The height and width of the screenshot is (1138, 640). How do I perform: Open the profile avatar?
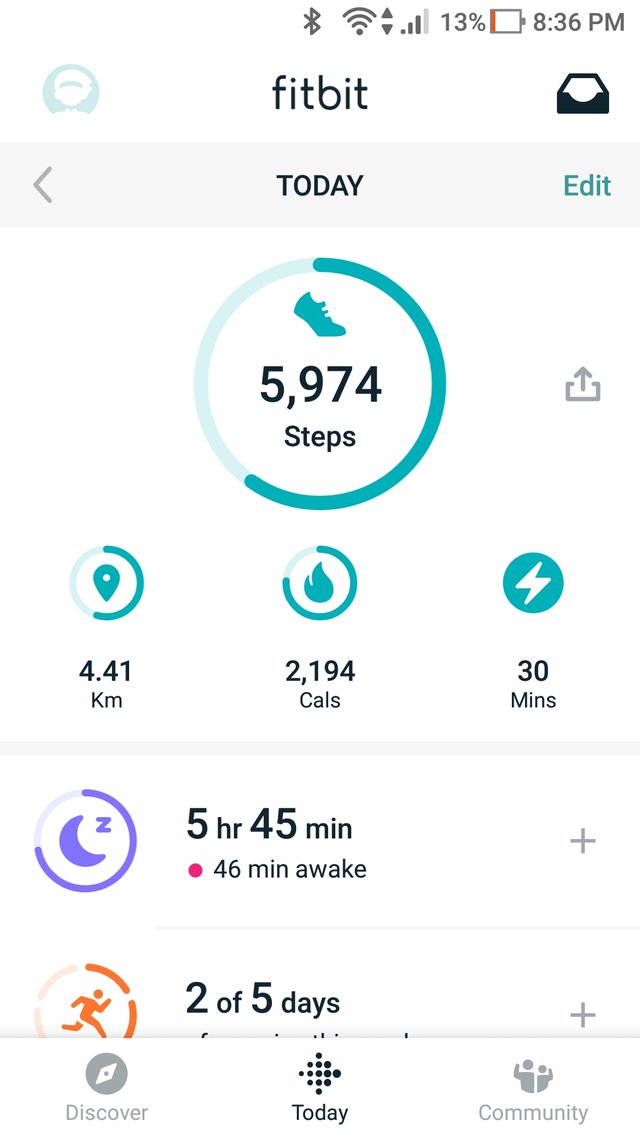71,92
